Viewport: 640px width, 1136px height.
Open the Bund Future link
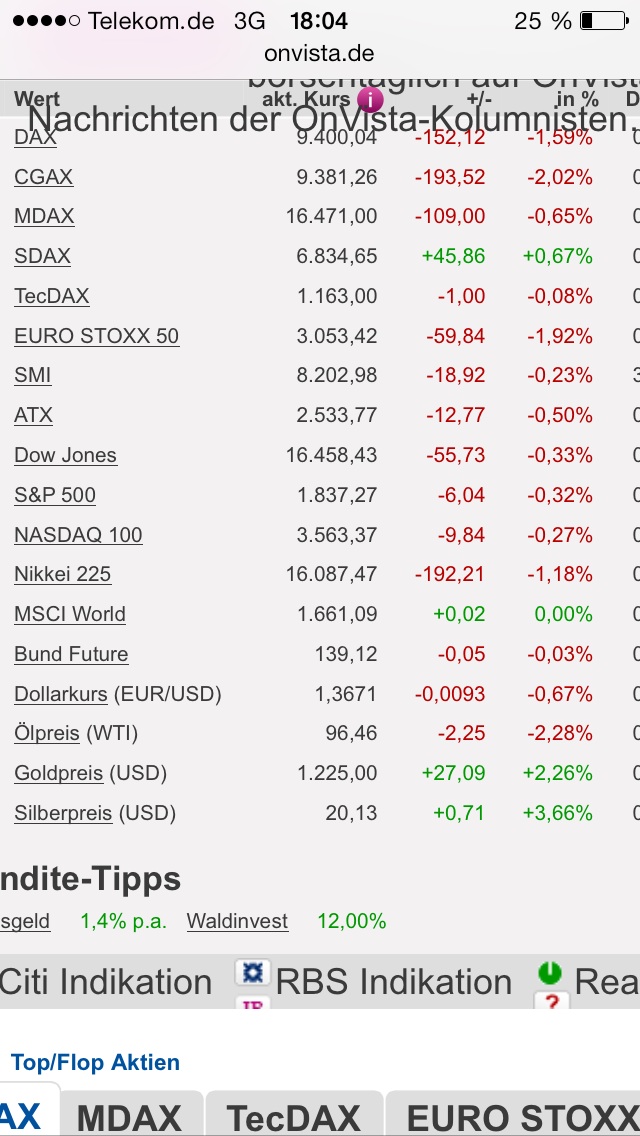tap(71, 654)
